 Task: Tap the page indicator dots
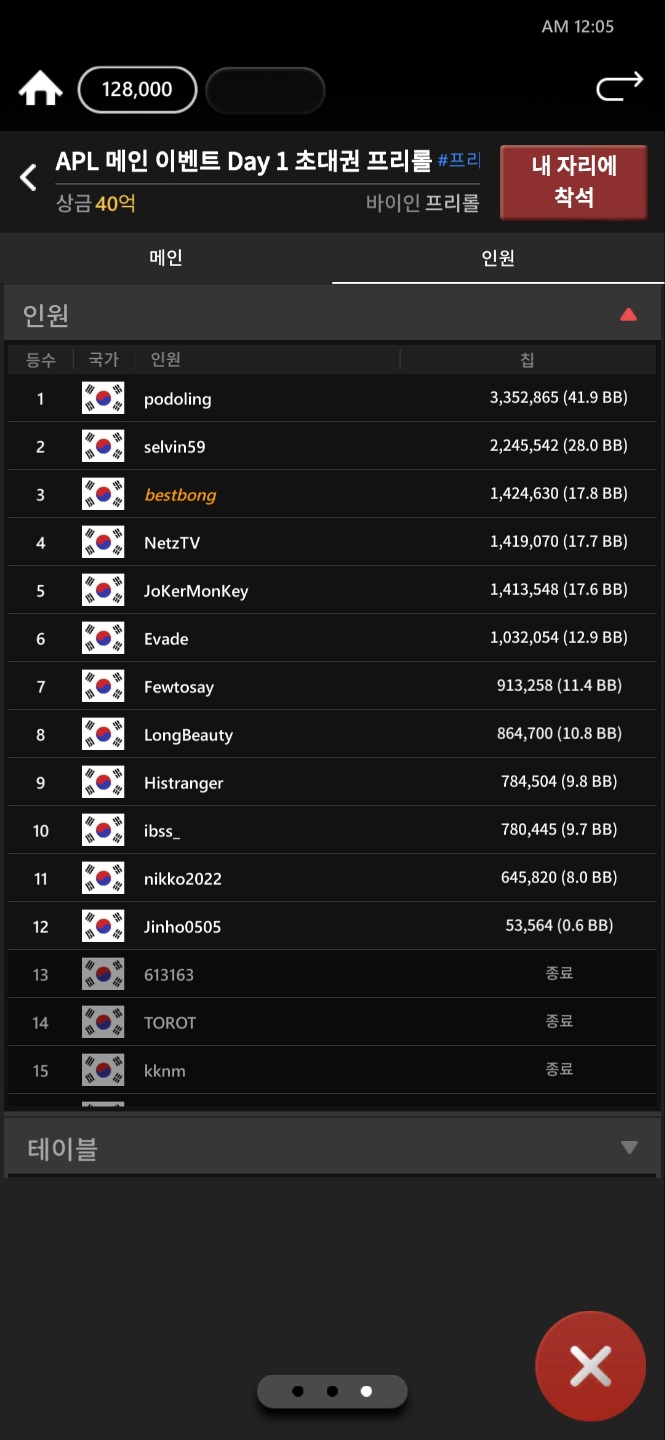tap(332, 1391)
